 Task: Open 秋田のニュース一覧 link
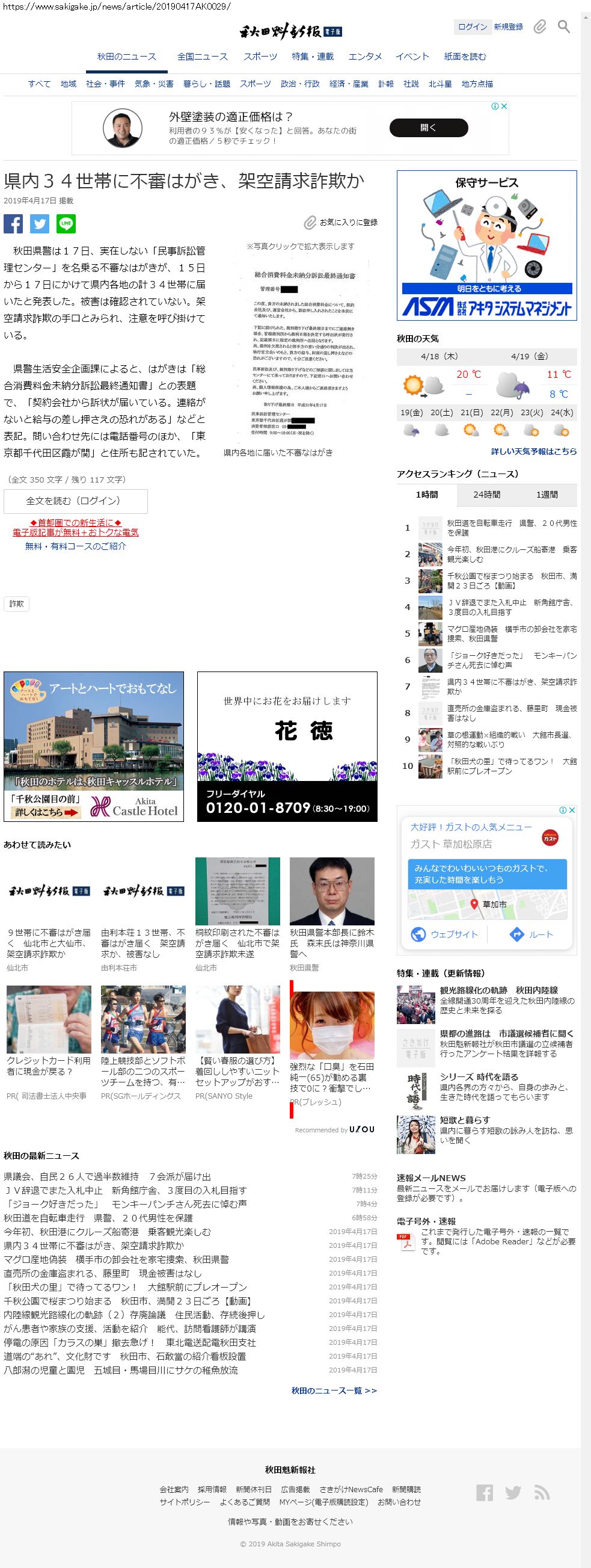click(334, 1391)
